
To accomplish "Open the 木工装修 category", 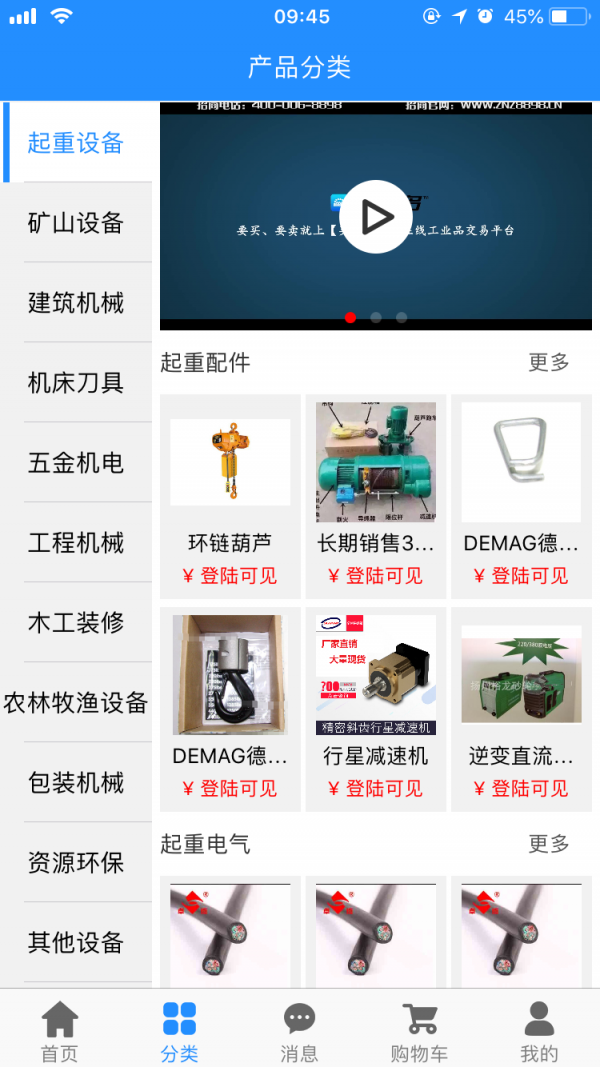I will click(x=76, y=623).
